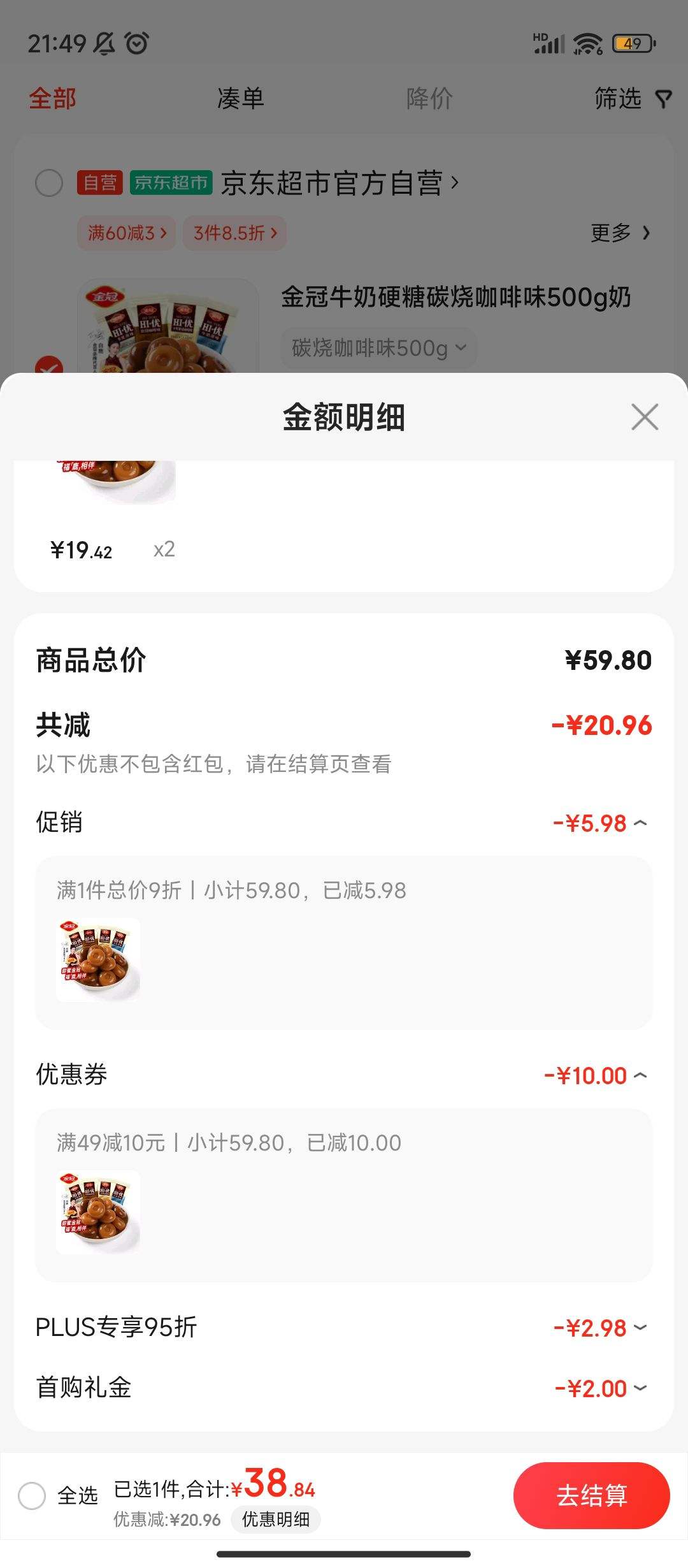Switch to the 凑单 tab
This screenshot has height=1568, width=688.
(x=239, y=99)
